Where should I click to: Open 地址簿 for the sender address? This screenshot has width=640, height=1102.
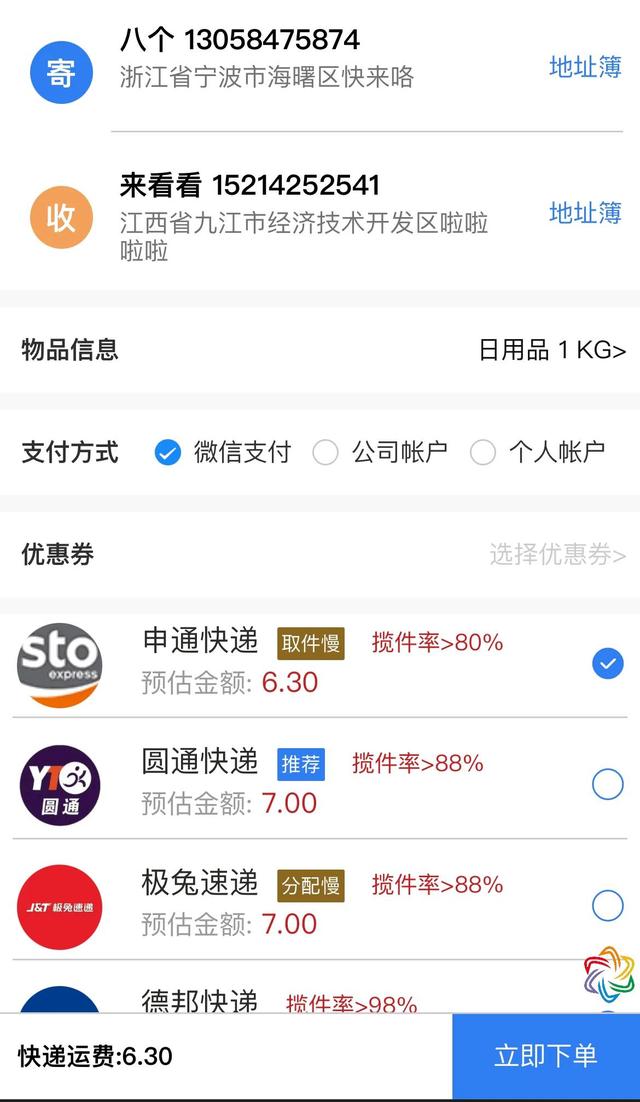point(585,67)
